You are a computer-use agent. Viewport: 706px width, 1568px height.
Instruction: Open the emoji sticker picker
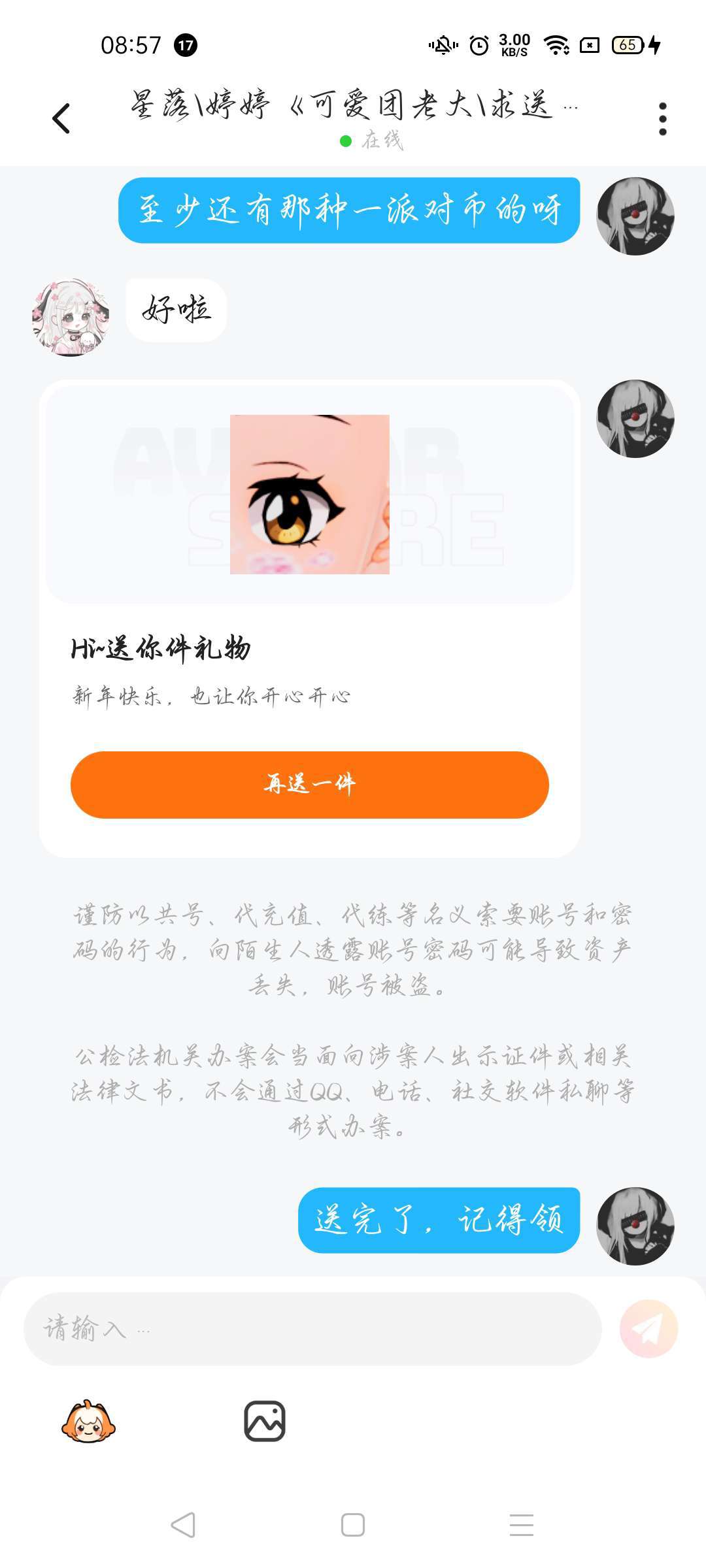point(88,1421)
